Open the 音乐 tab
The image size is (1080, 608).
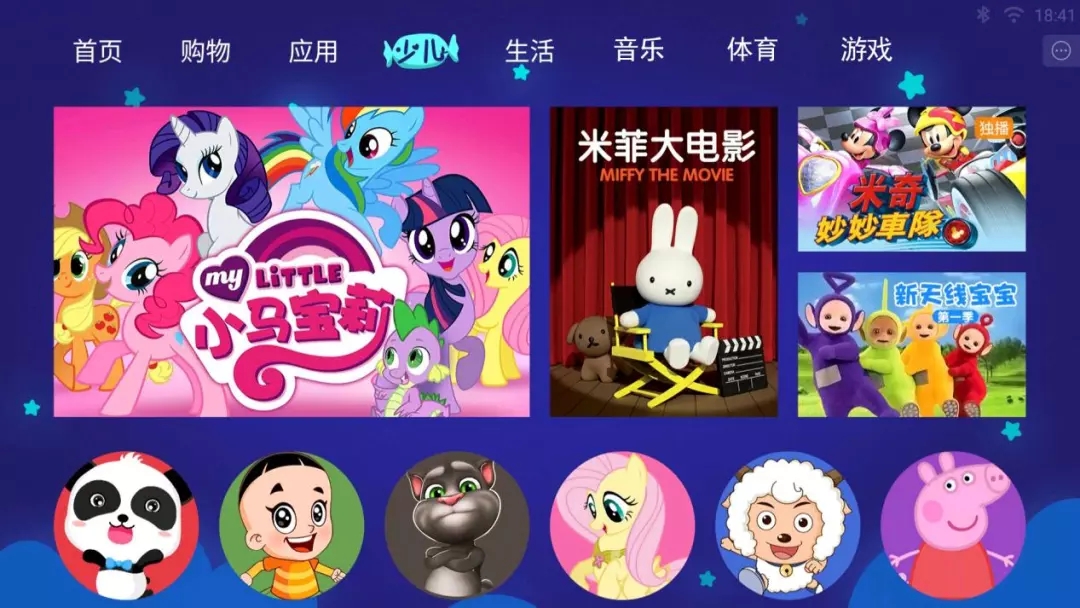638,50
